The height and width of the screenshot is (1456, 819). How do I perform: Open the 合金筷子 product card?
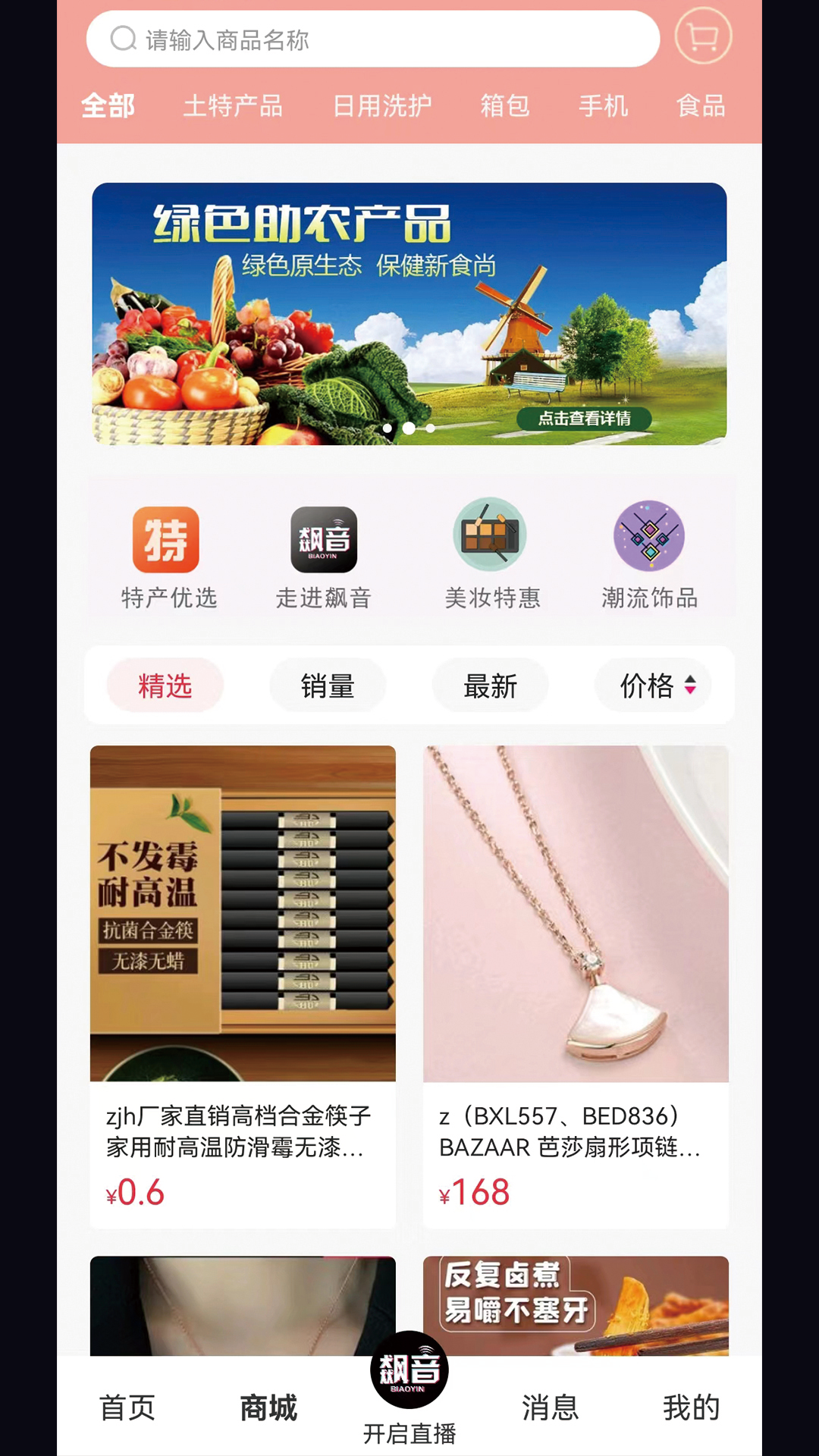coord(243,986)
